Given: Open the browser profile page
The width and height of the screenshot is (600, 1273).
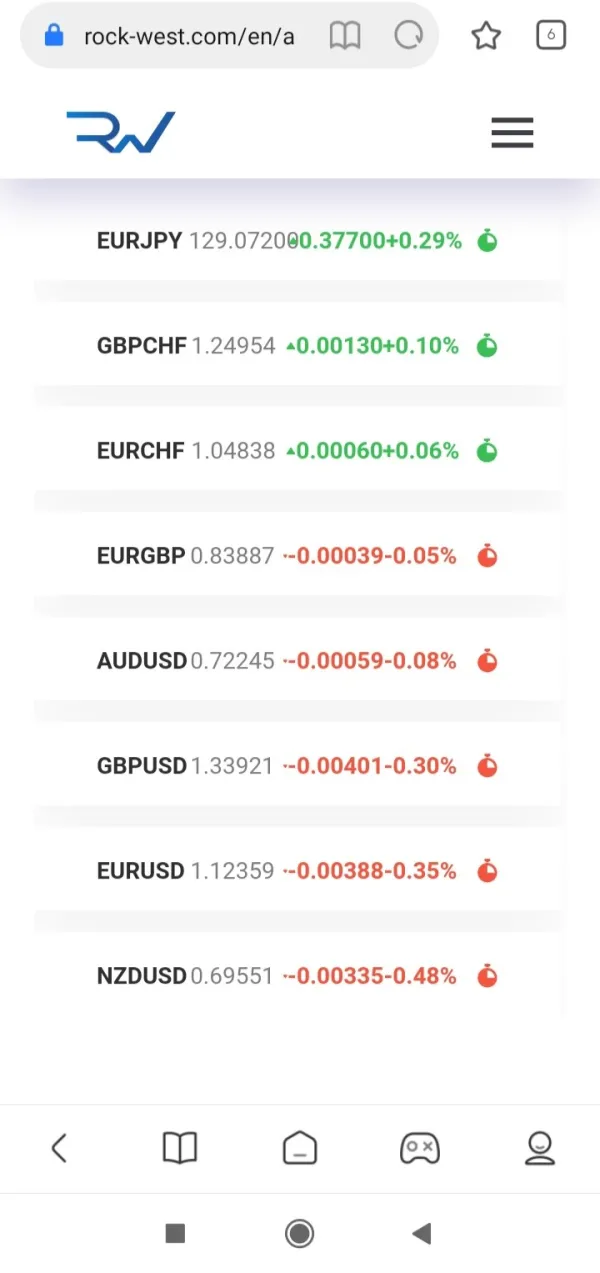Looking at the screenshot, I should (x=540, y=1148).
